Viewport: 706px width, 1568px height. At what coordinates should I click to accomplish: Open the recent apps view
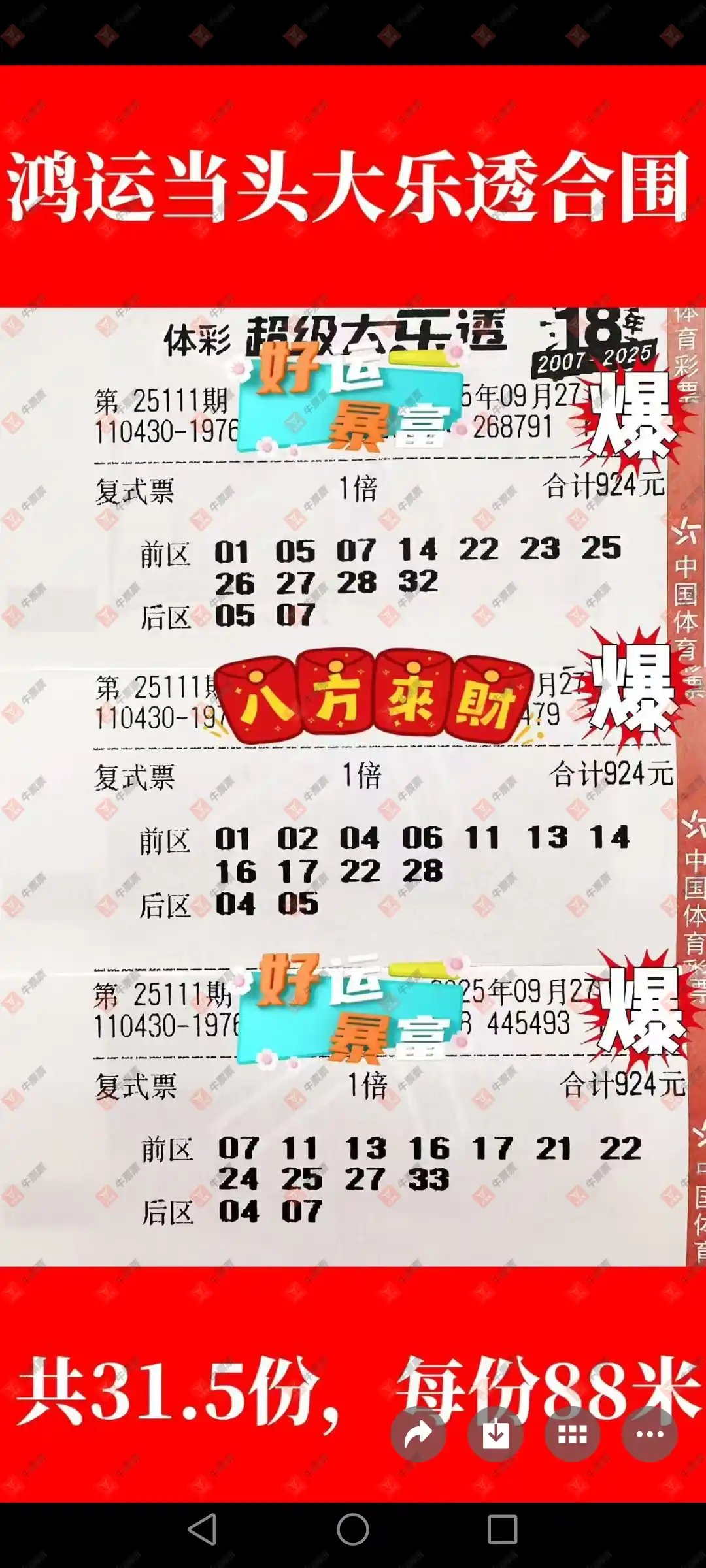pos(503,1529)
